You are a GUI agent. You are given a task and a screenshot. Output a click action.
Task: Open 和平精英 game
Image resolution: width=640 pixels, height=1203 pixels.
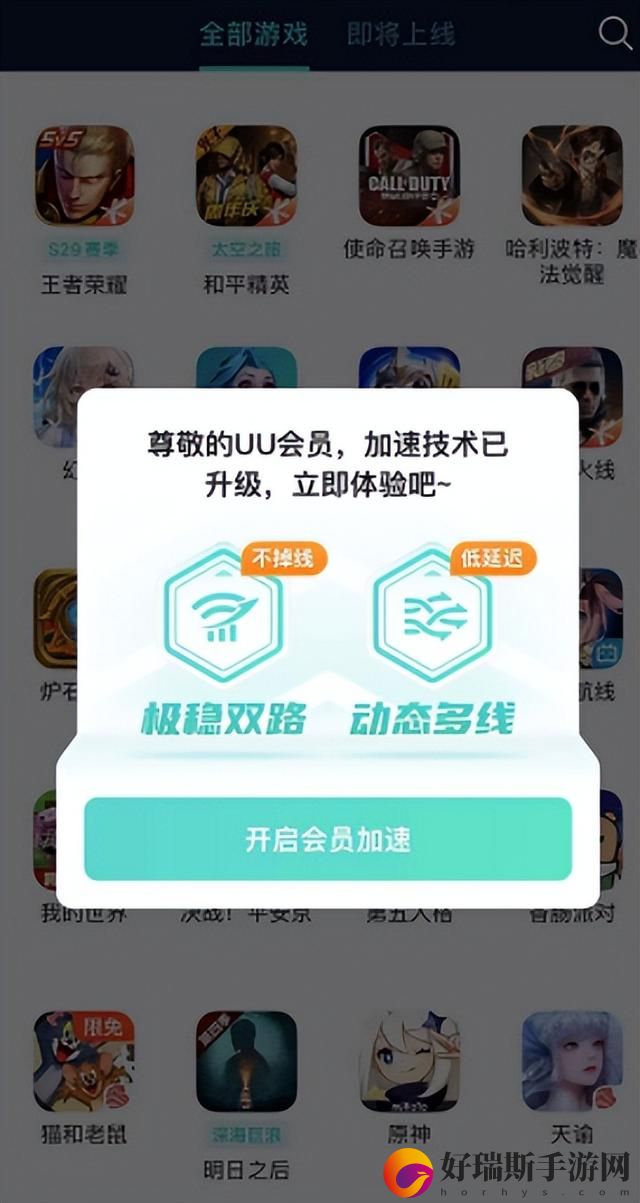coord(246,176)
